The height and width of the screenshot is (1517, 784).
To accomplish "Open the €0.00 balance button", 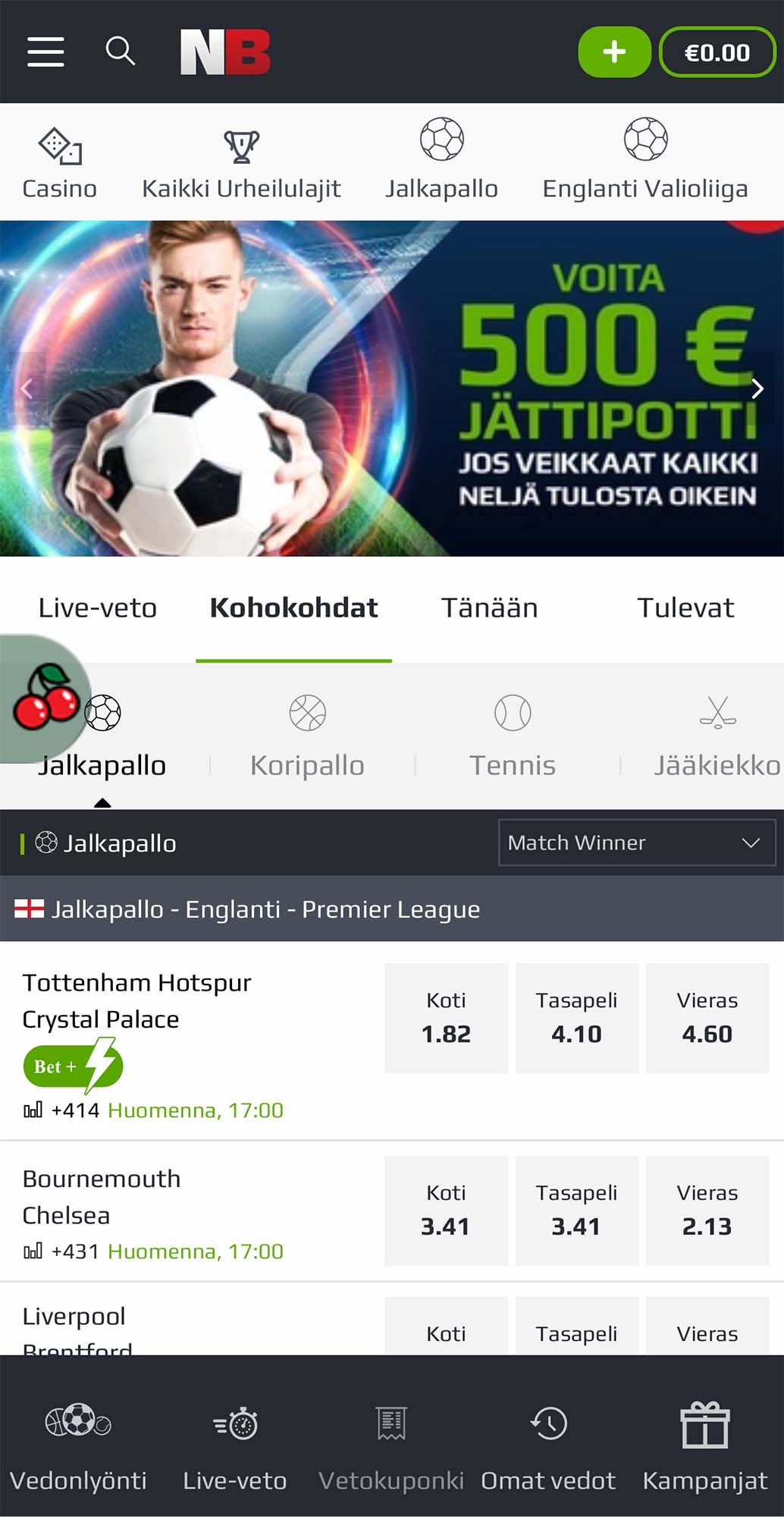I will click(x=717, y=52).
